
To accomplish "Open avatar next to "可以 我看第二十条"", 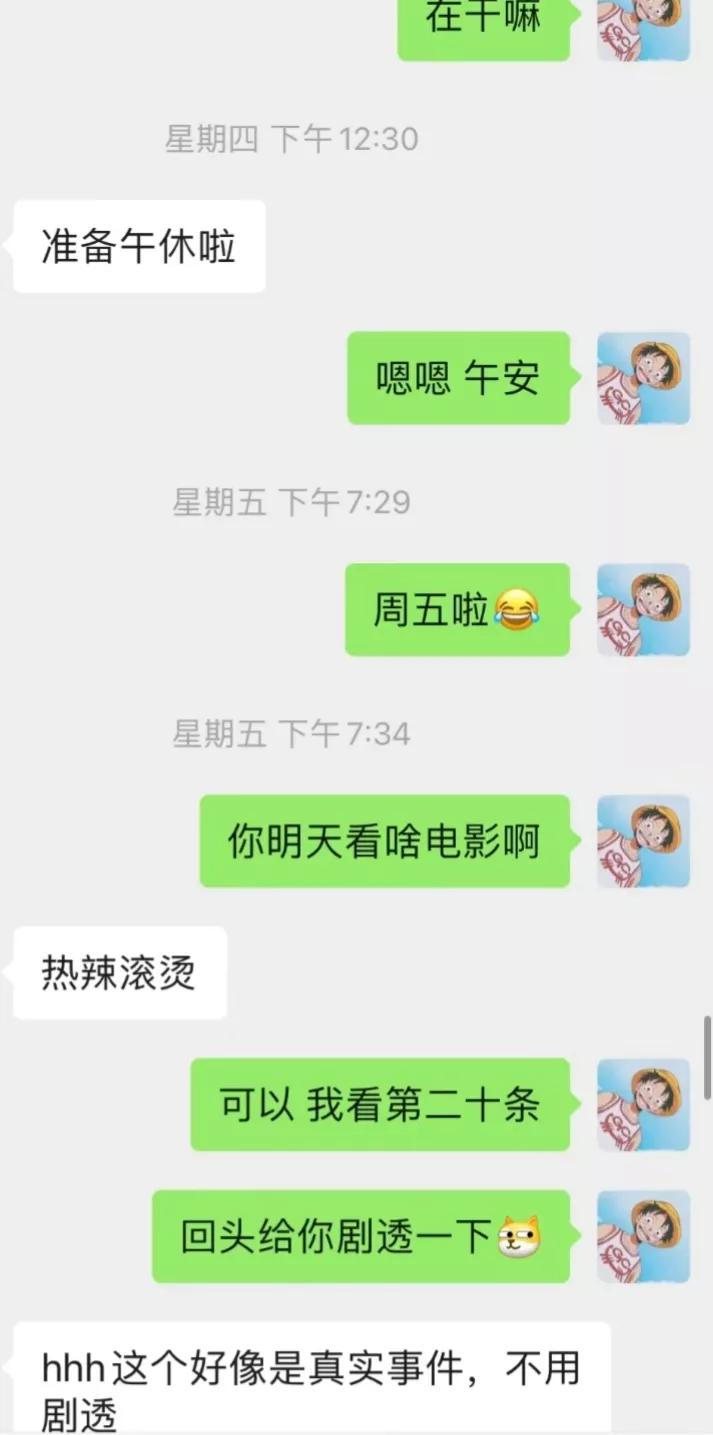I will [x=643, y=1105].
